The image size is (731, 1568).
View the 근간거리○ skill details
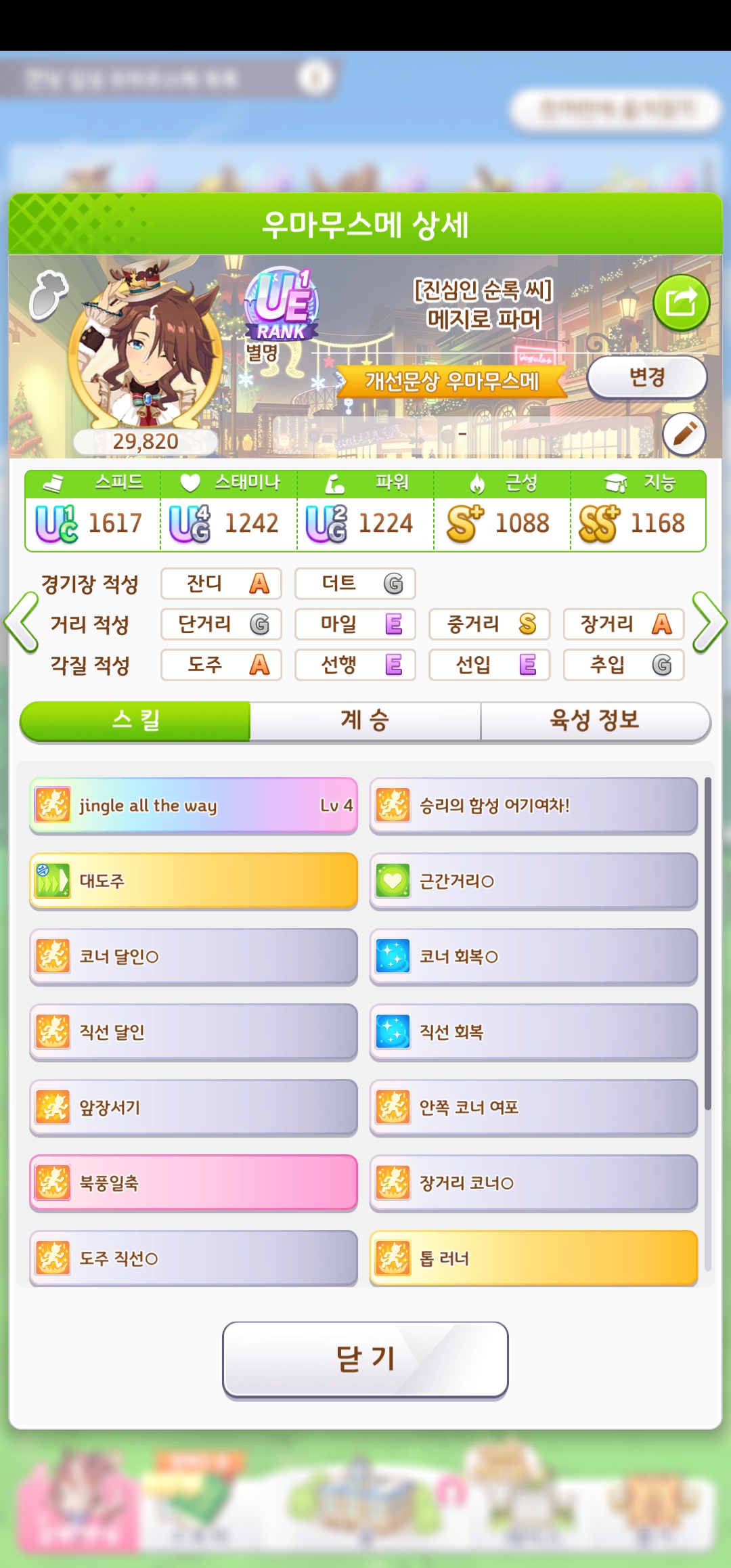coord(533,881)
